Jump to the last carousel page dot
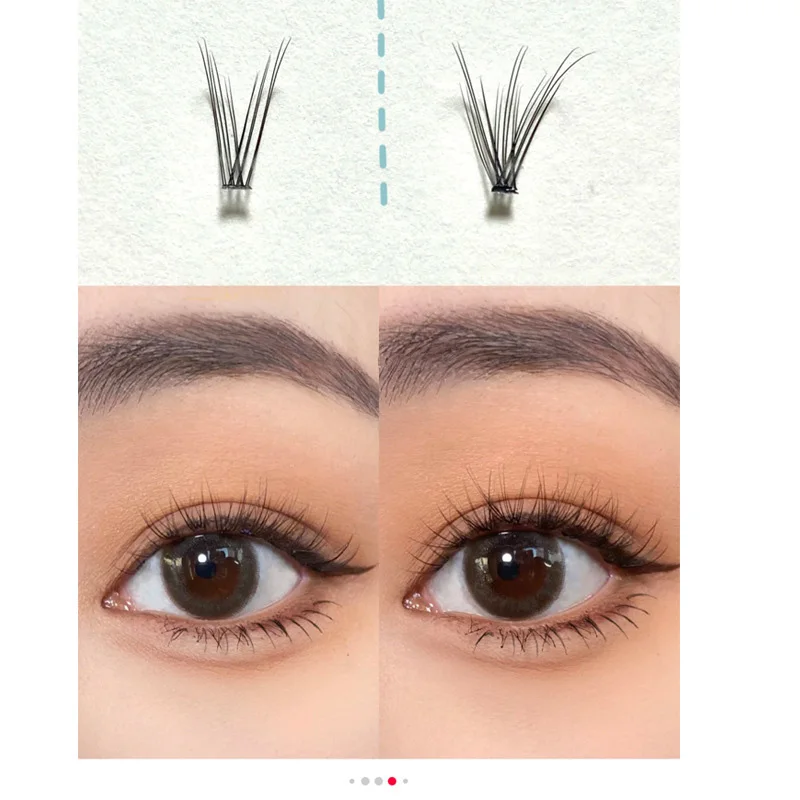This screenshot has height=800, width=800. (406, 781)
